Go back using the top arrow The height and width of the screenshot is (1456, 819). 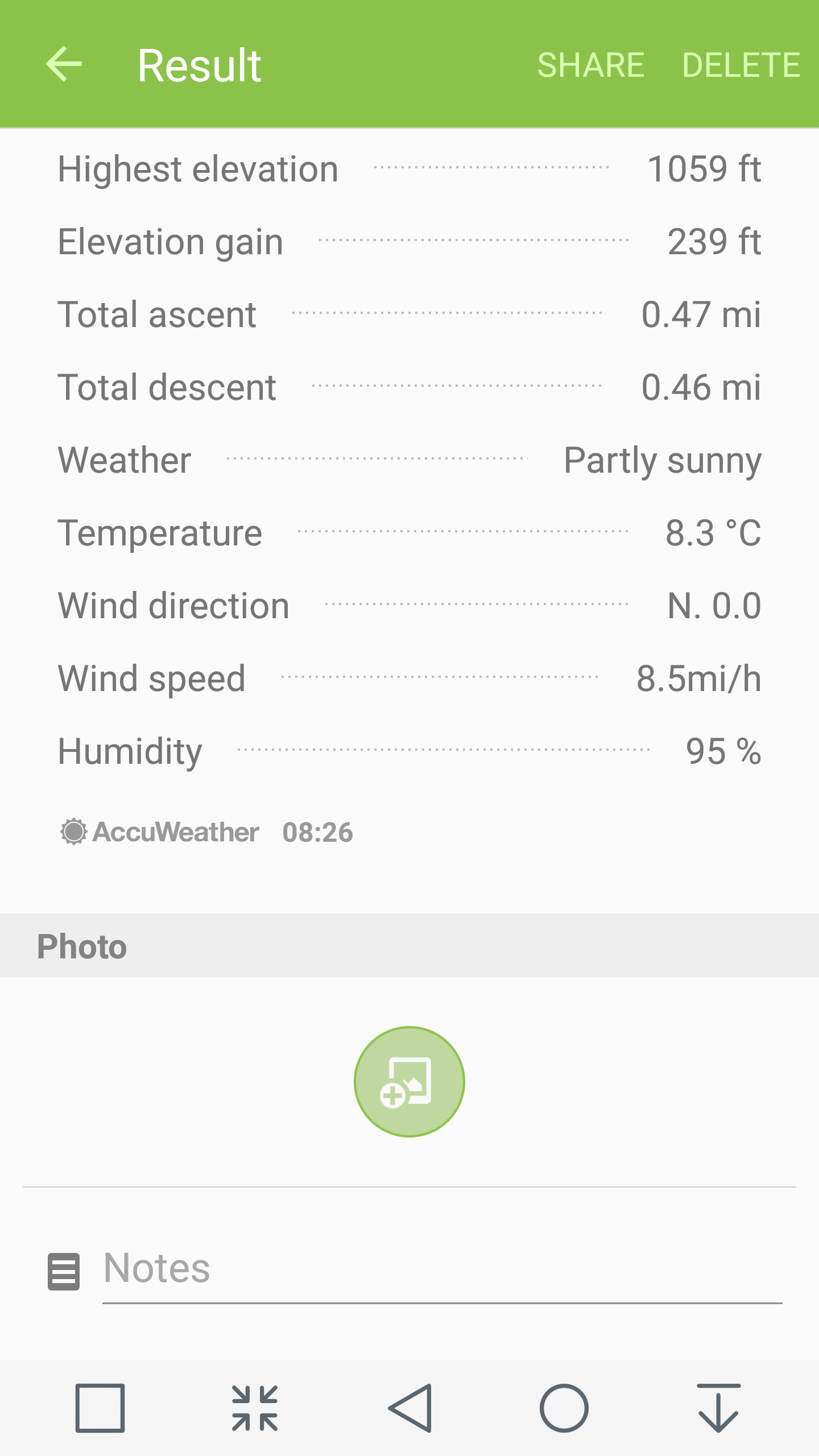pos(64,64)
